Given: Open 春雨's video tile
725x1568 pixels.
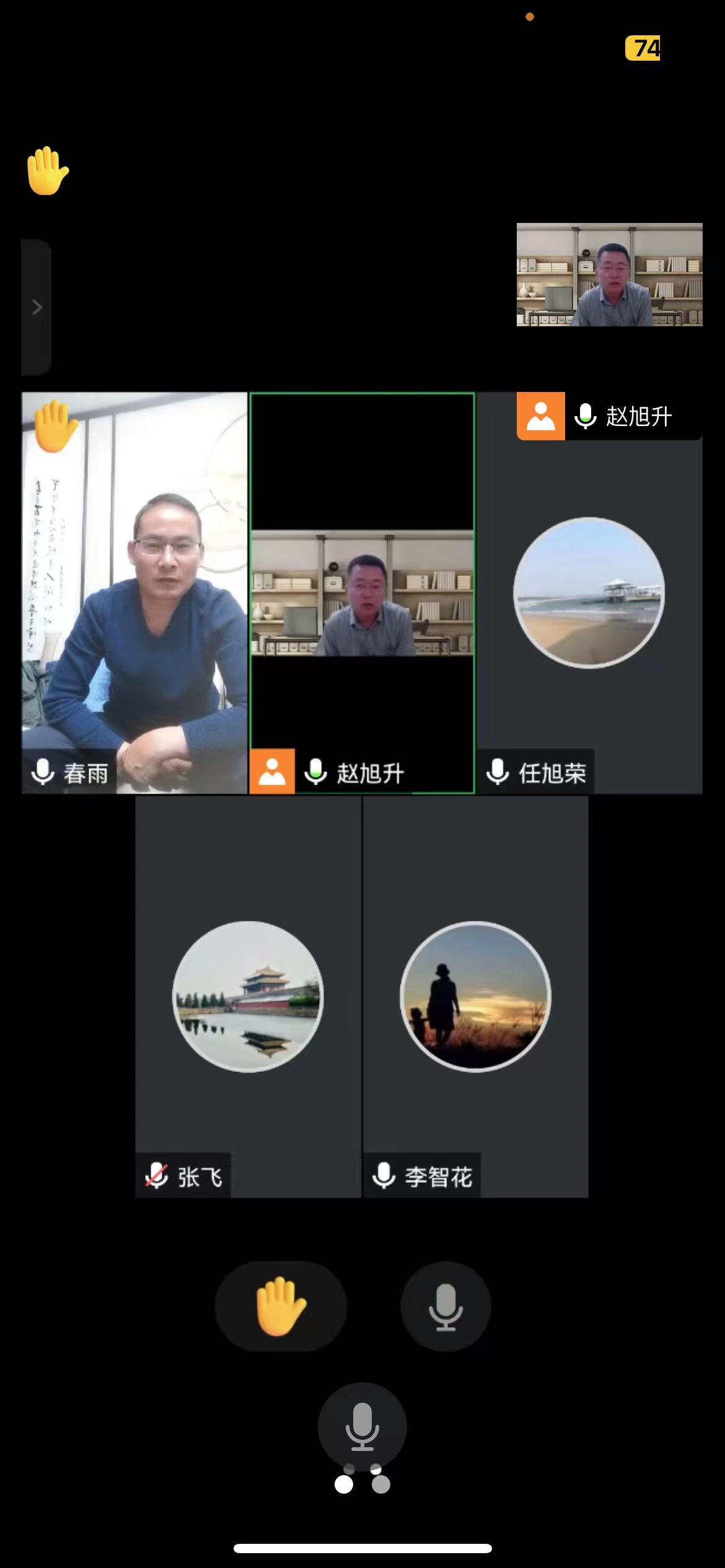Looking at the screenshot, I should click(x=134, y=593).
